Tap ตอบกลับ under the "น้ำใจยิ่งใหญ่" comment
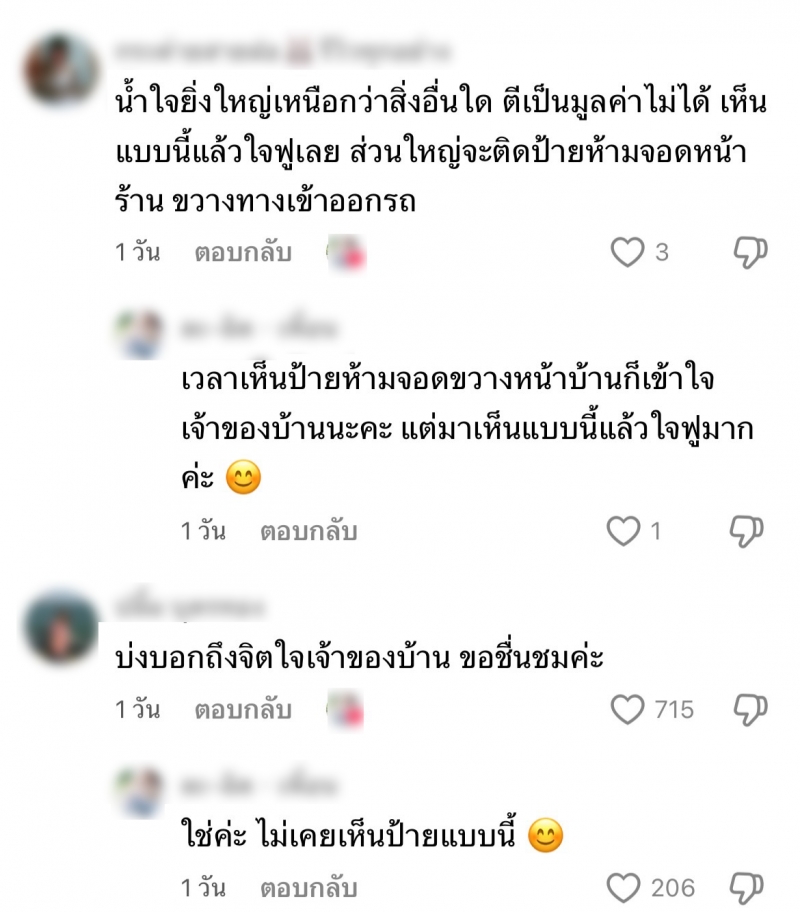Viewport: 800px width, 912px height. tap(242, 253)
